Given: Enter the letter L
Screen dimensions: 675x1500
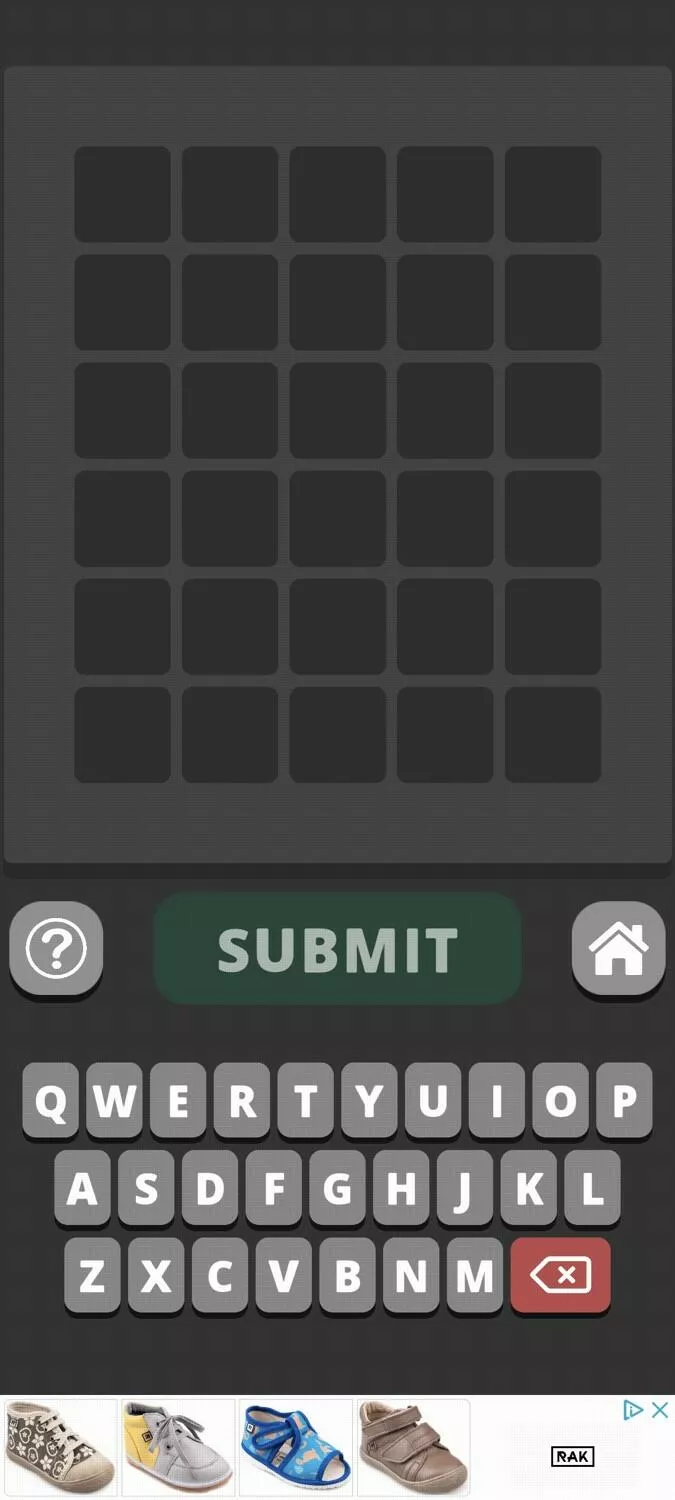Looking at the screenshot, I should (592, 1188).
